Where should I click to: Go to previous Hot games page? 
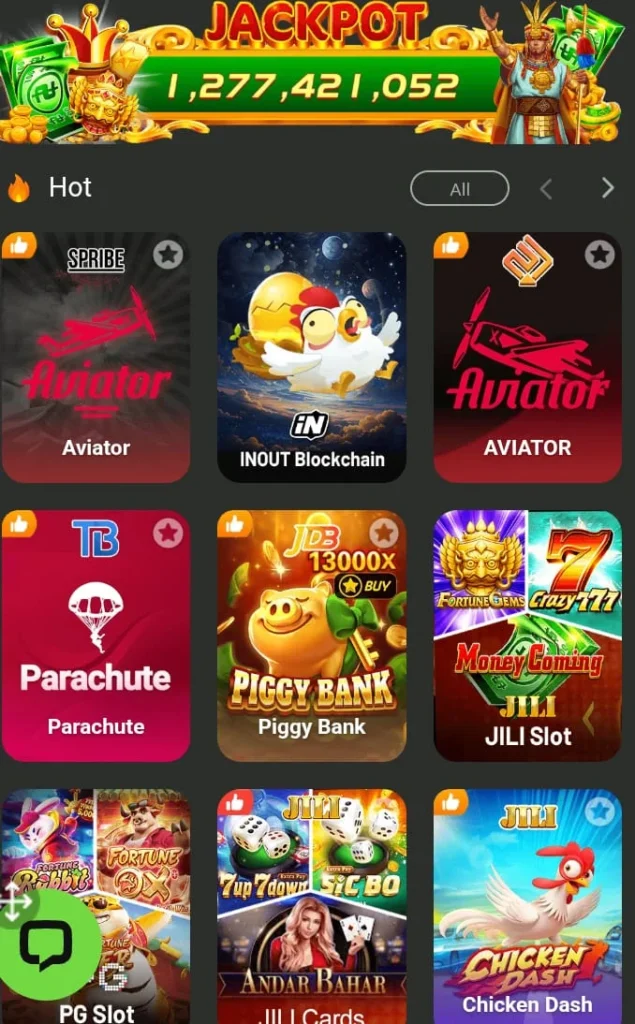coord(546,188)
